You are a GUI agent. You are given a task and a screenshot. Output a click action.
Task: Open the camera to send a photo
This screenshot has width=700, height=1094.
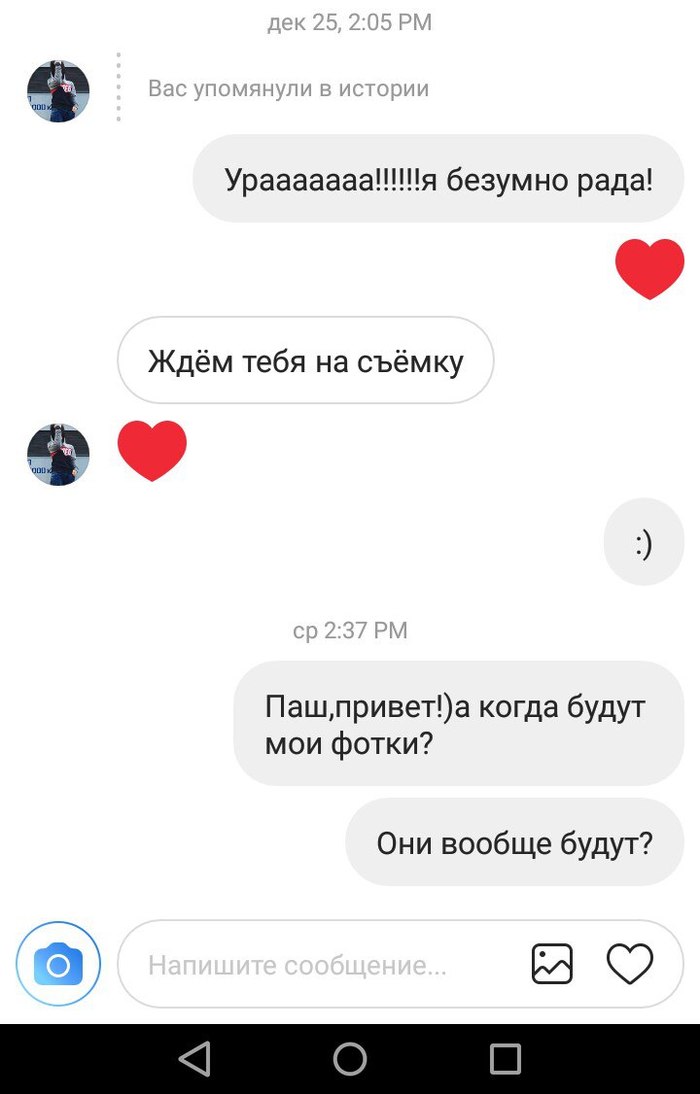point(58,964)
